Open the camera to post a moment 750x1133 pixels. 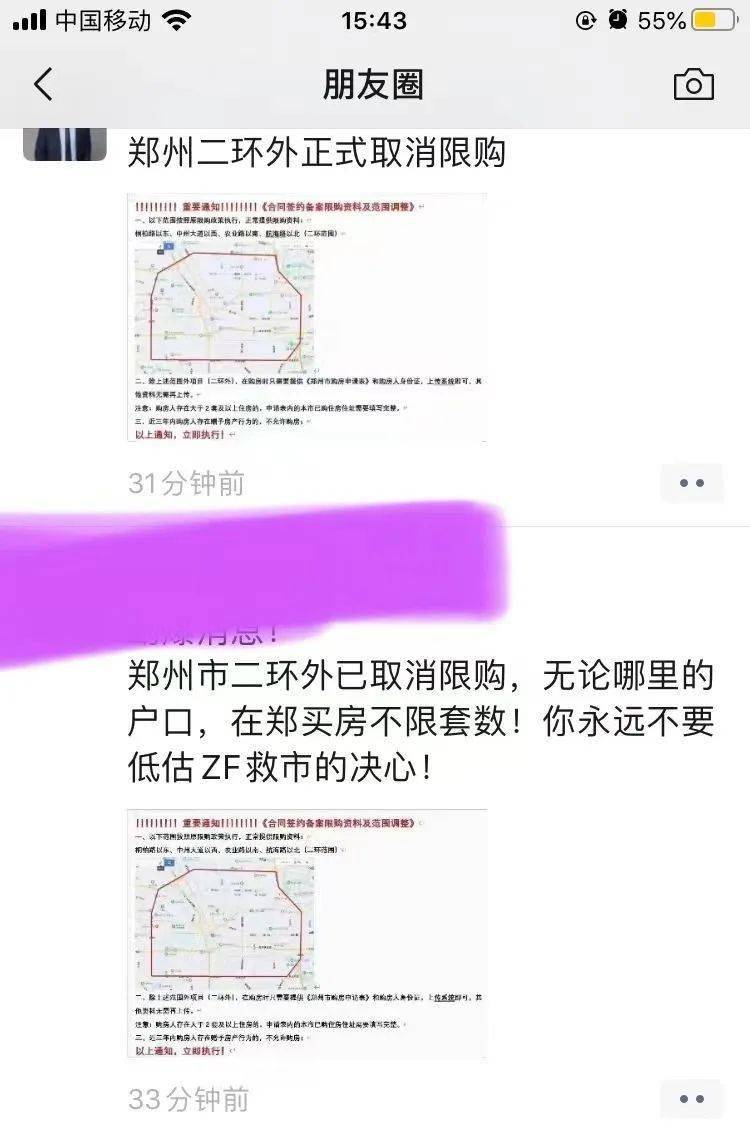coord(693,85)
